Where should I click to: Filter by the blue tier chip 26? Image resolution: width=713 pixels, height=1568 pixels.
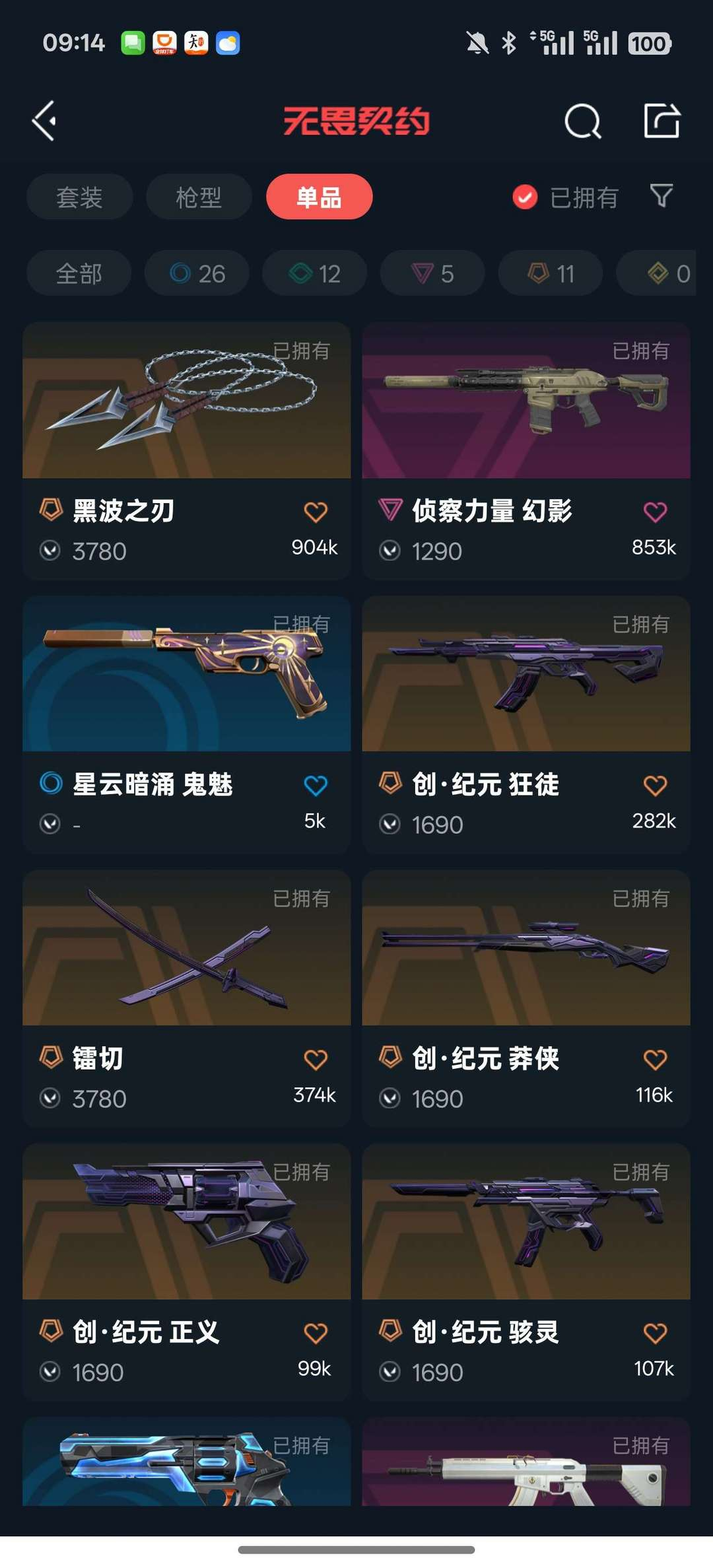click(197, 273)
